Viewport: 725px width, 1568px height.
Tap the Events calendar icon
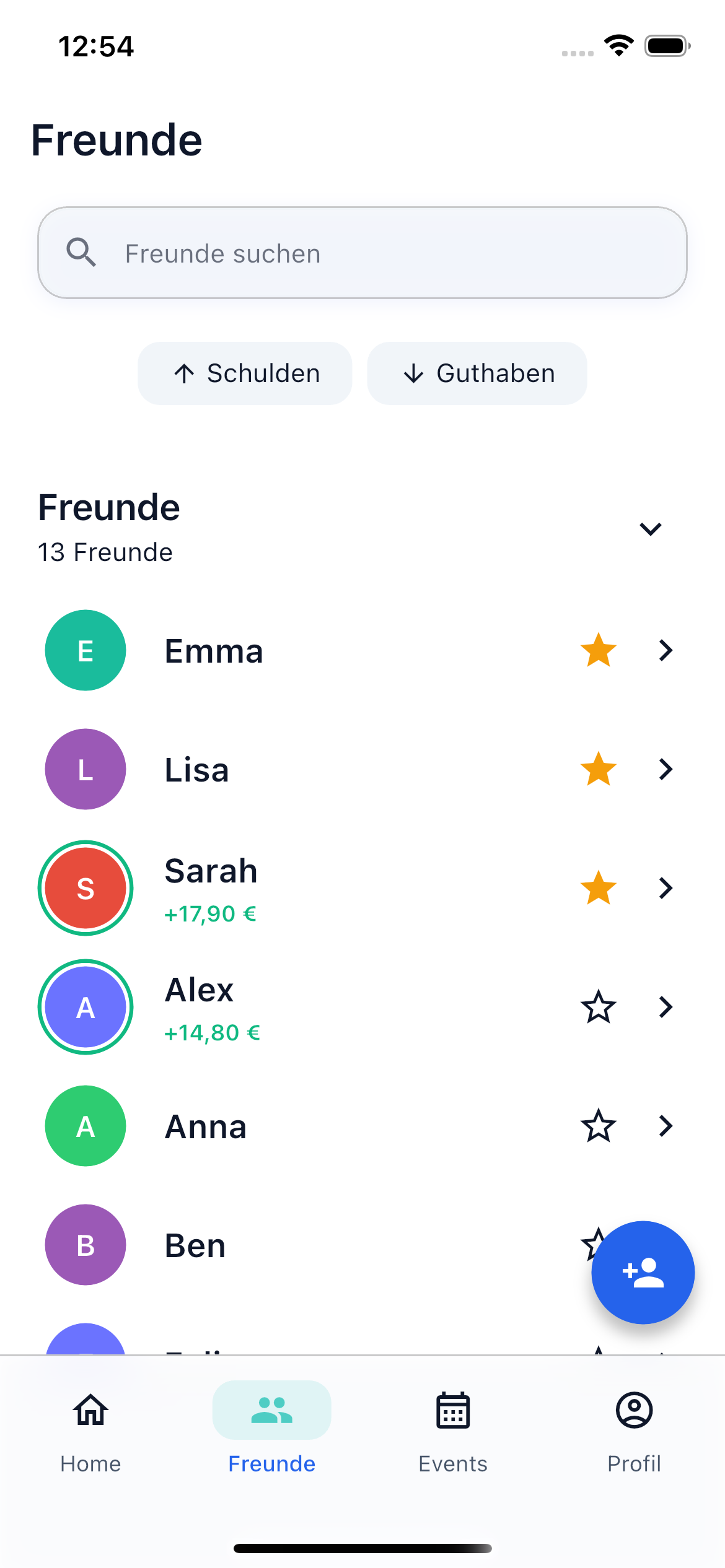[452, 1411]
